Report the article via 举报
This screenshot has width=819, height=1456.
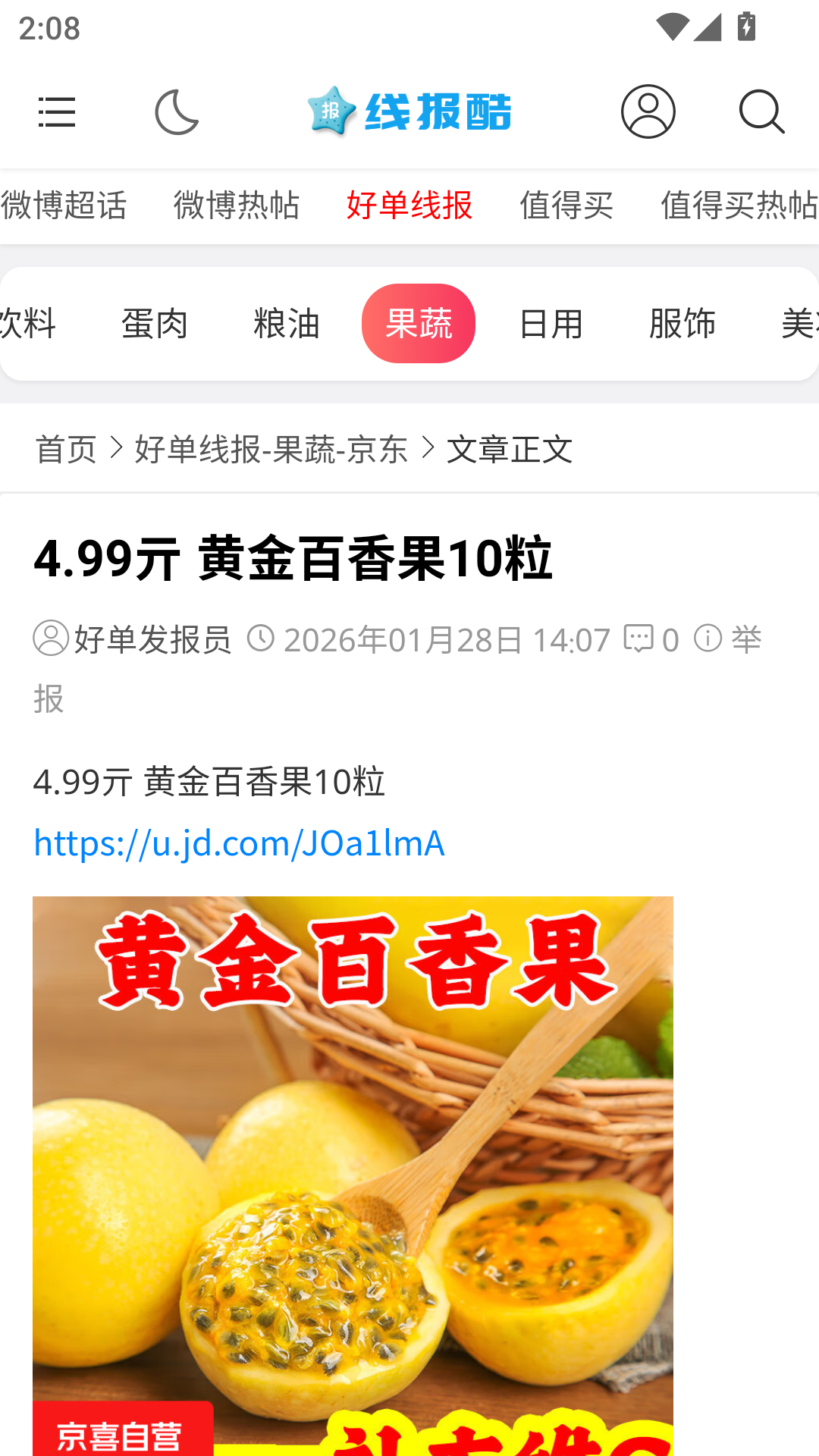(751, 639)
